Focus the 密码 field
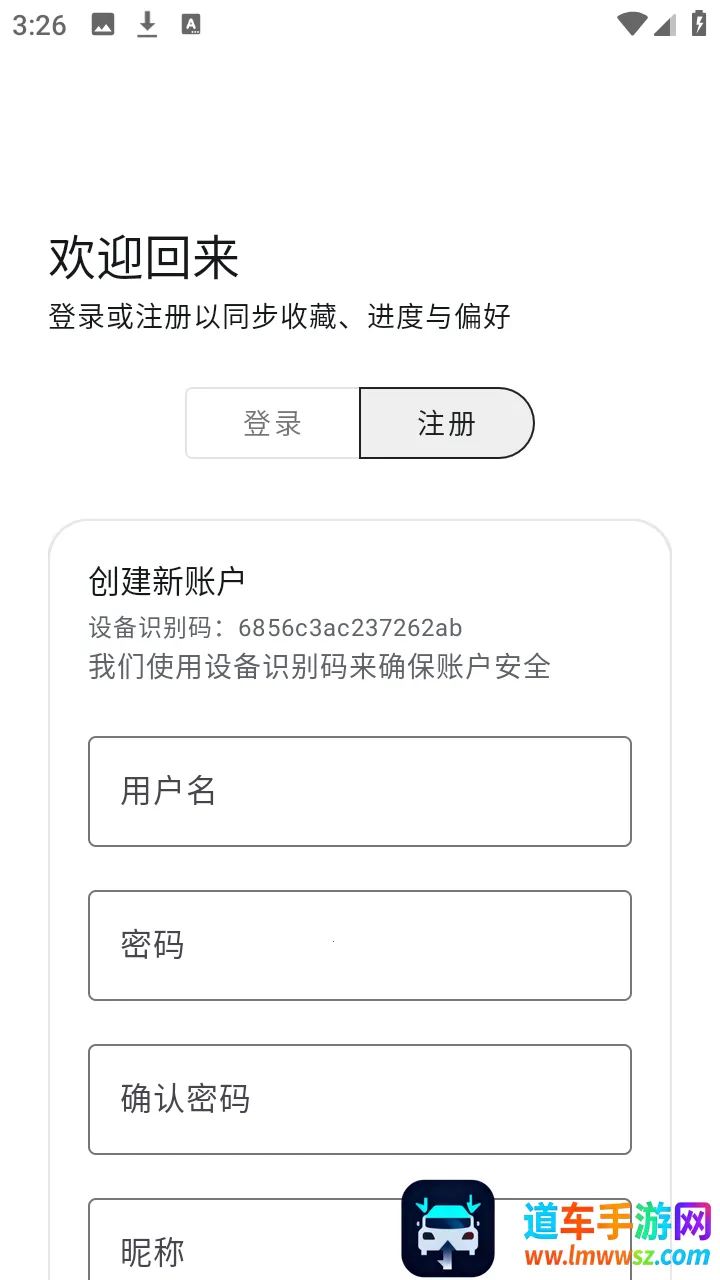 point(360,945)
